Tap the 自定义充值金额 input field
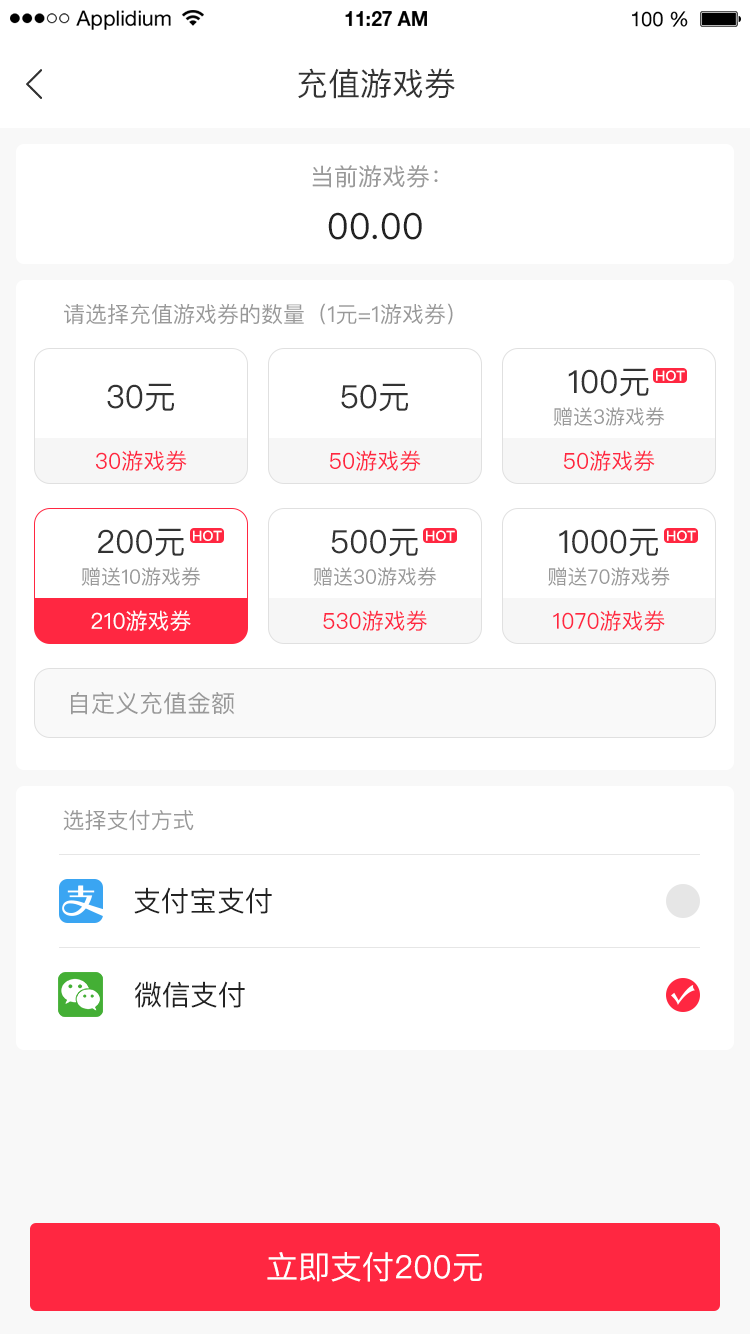 (375, 703)
